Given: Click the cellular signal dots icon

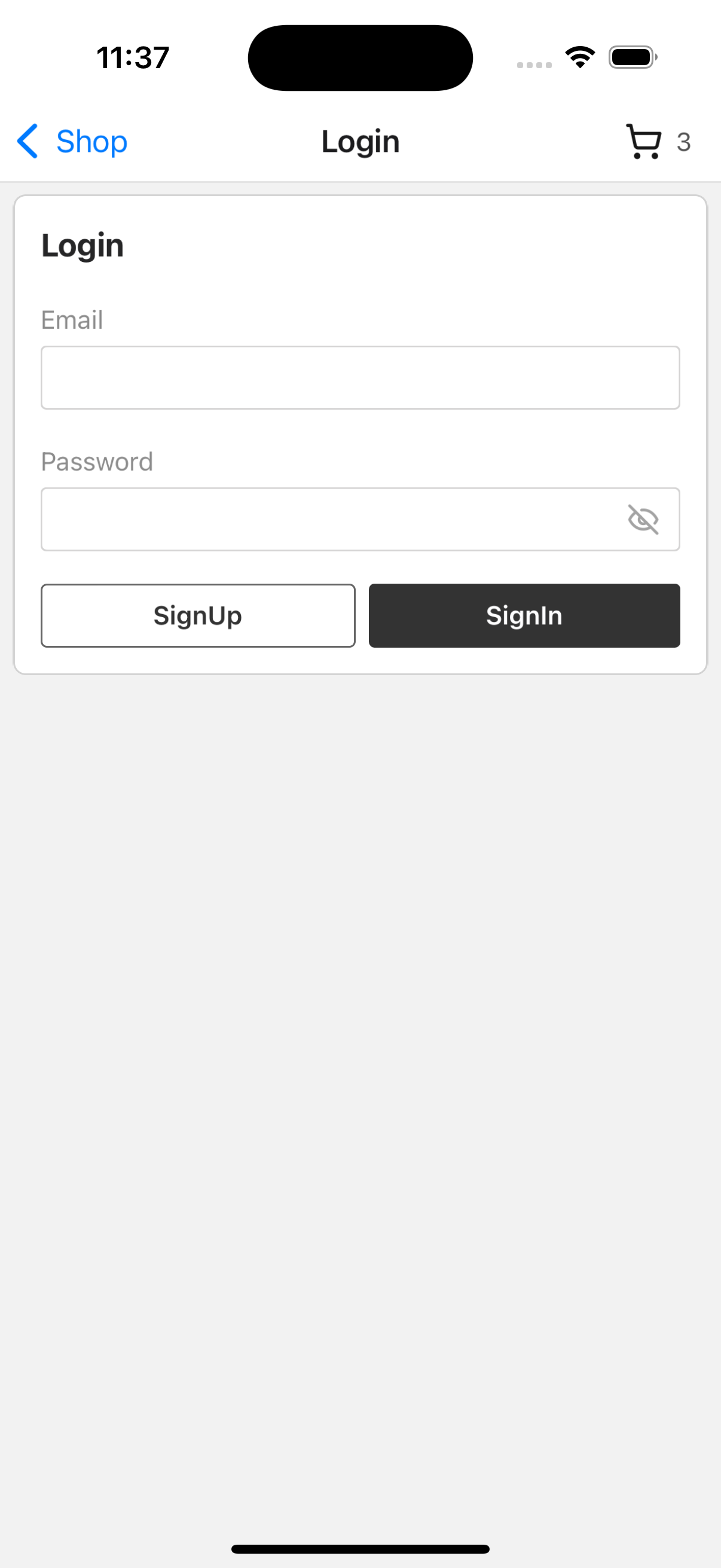Looking at the screenshot, I should click(x=534, y=63).
